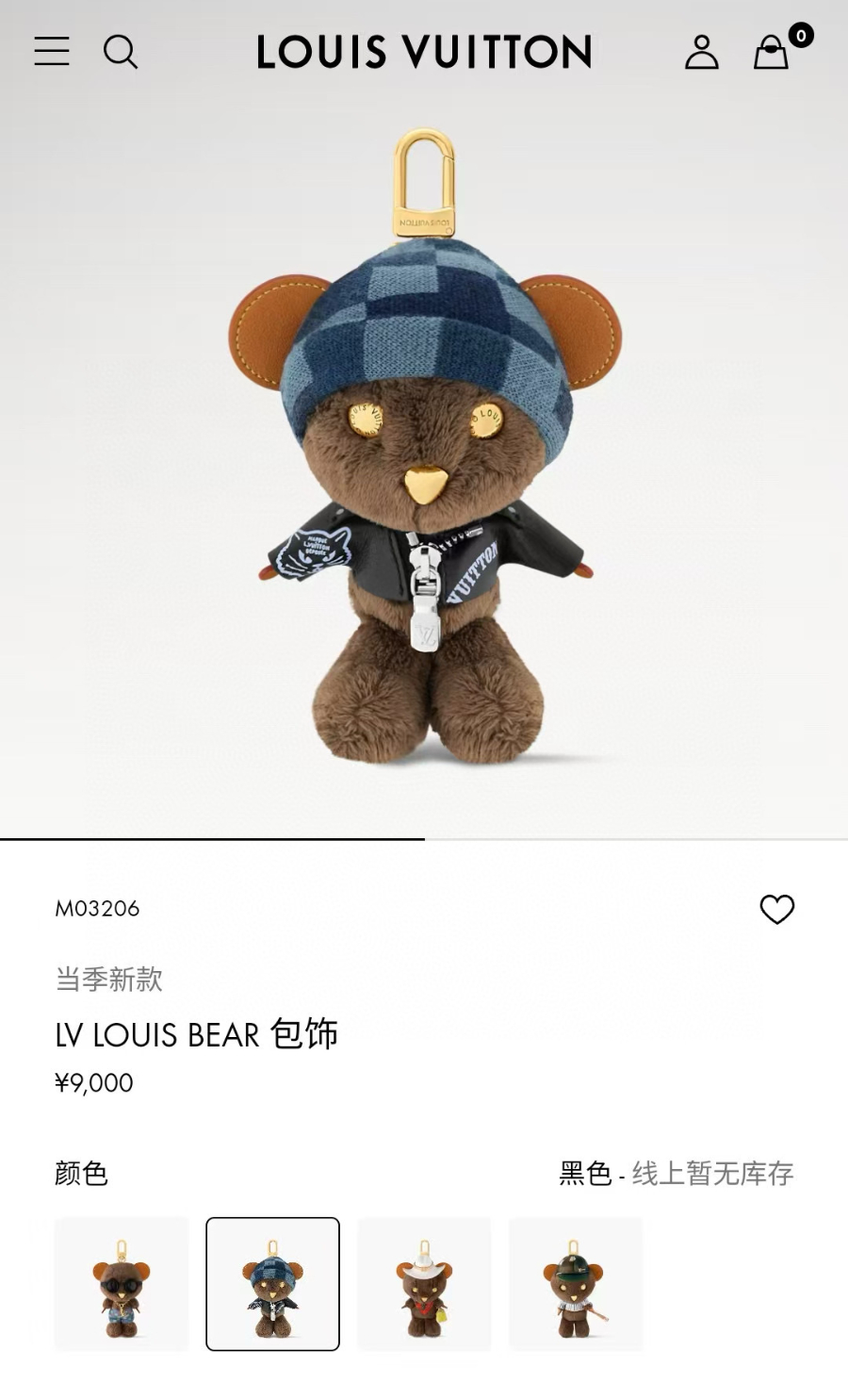Select the bear with white cowboy hat

[424, 1283]
